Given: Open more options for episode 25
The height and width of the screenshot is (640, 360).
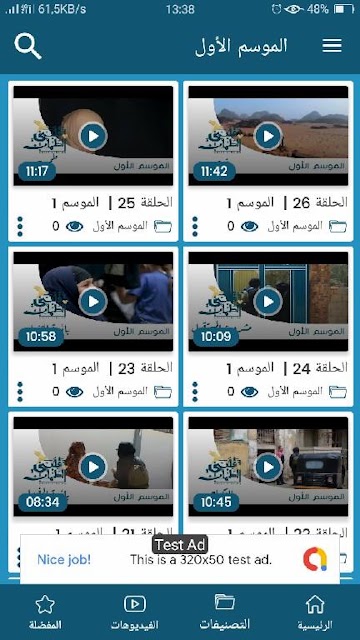Looking at the screenshot, I should pyautogui.click(x=20, y=226).
